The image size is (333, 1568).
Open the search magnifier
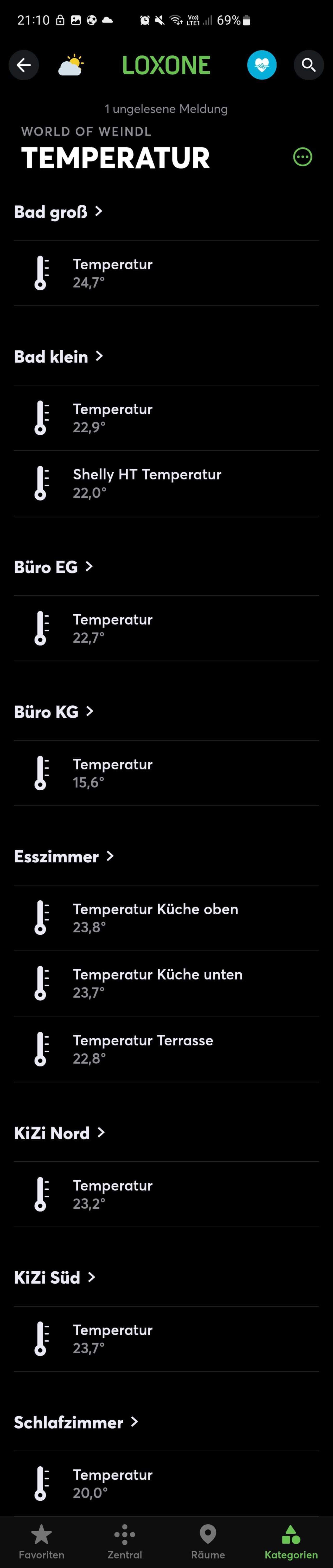[309, 65]
